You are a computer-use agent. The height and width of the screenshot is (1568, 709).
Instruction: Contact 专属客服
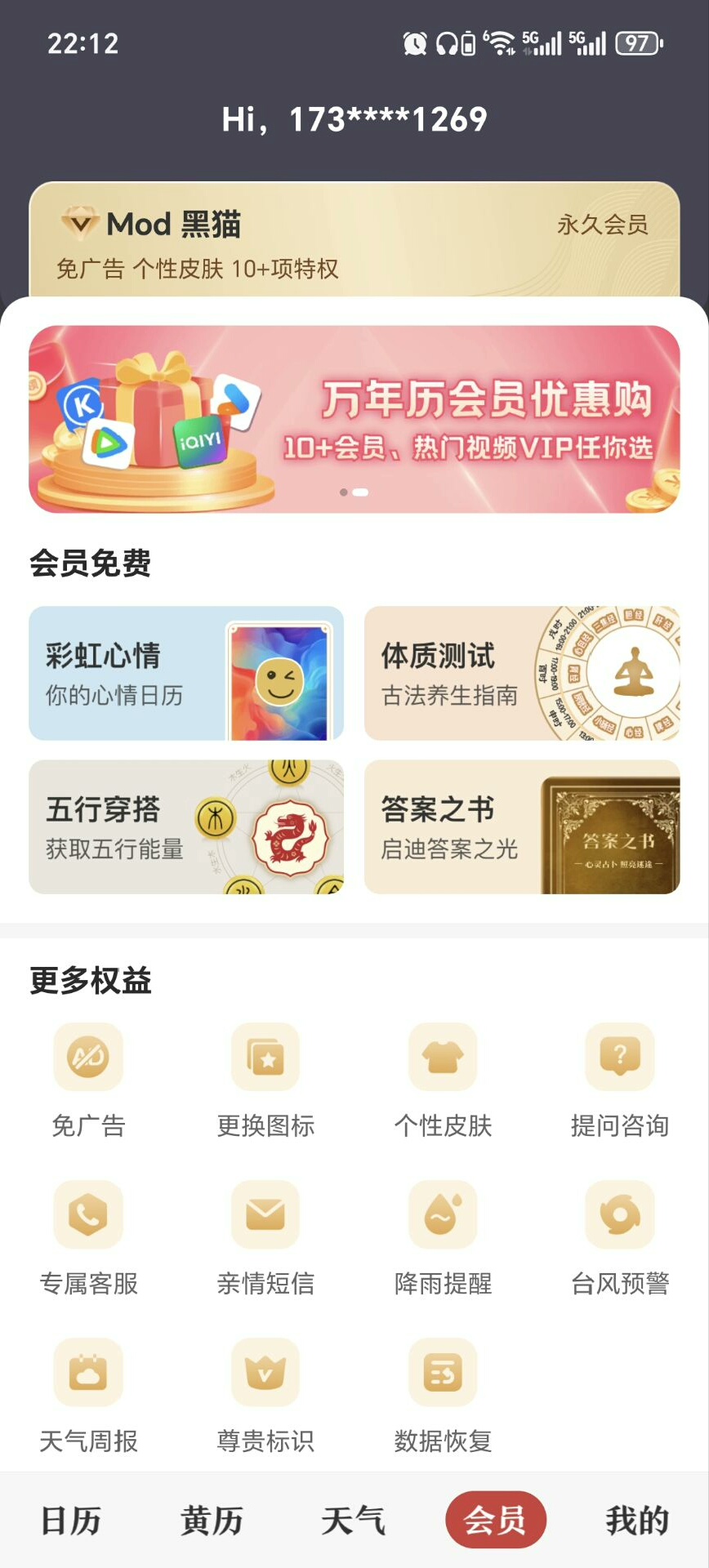pos(88,1237)
